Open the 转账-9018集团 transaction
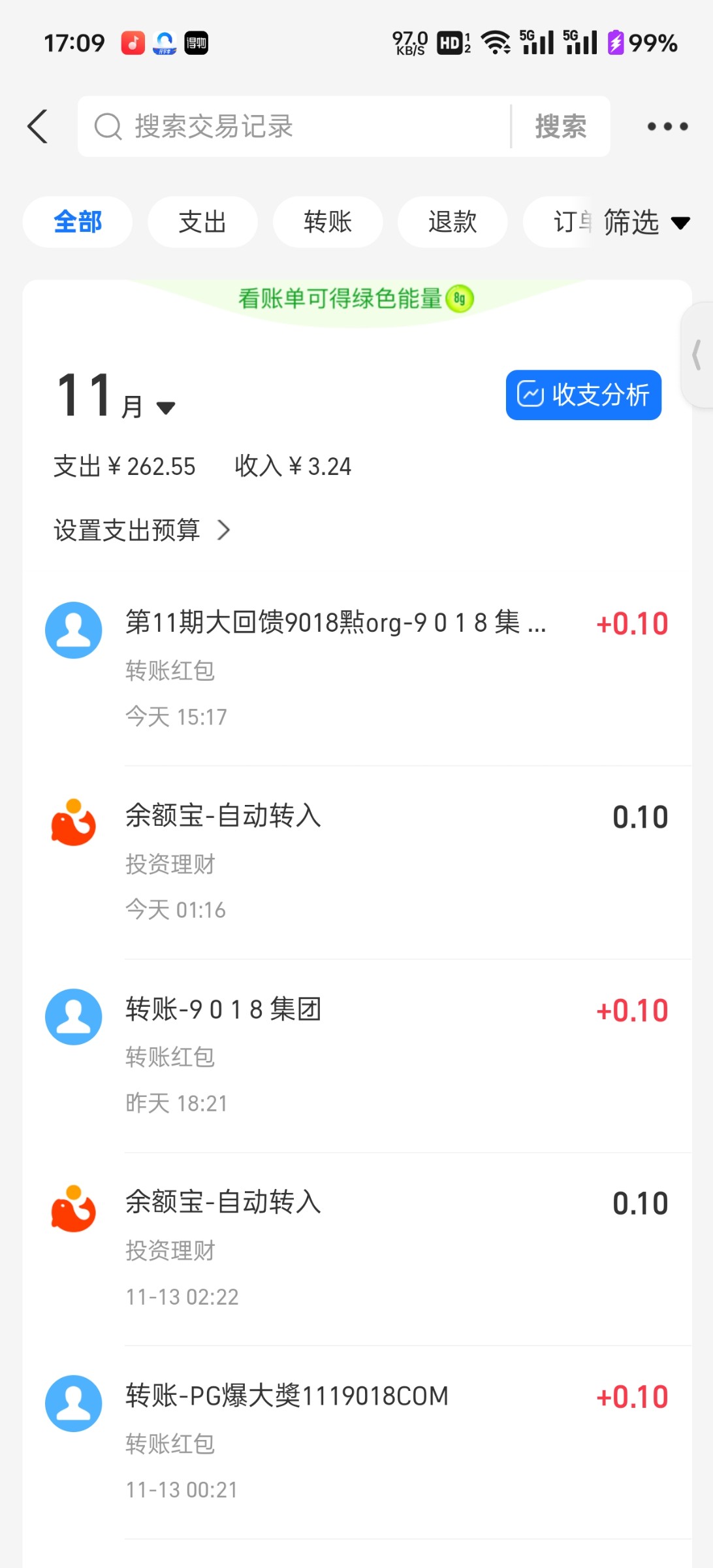Image resolution: width=713 pixels, height=1568 pixels. (357, 1056)
